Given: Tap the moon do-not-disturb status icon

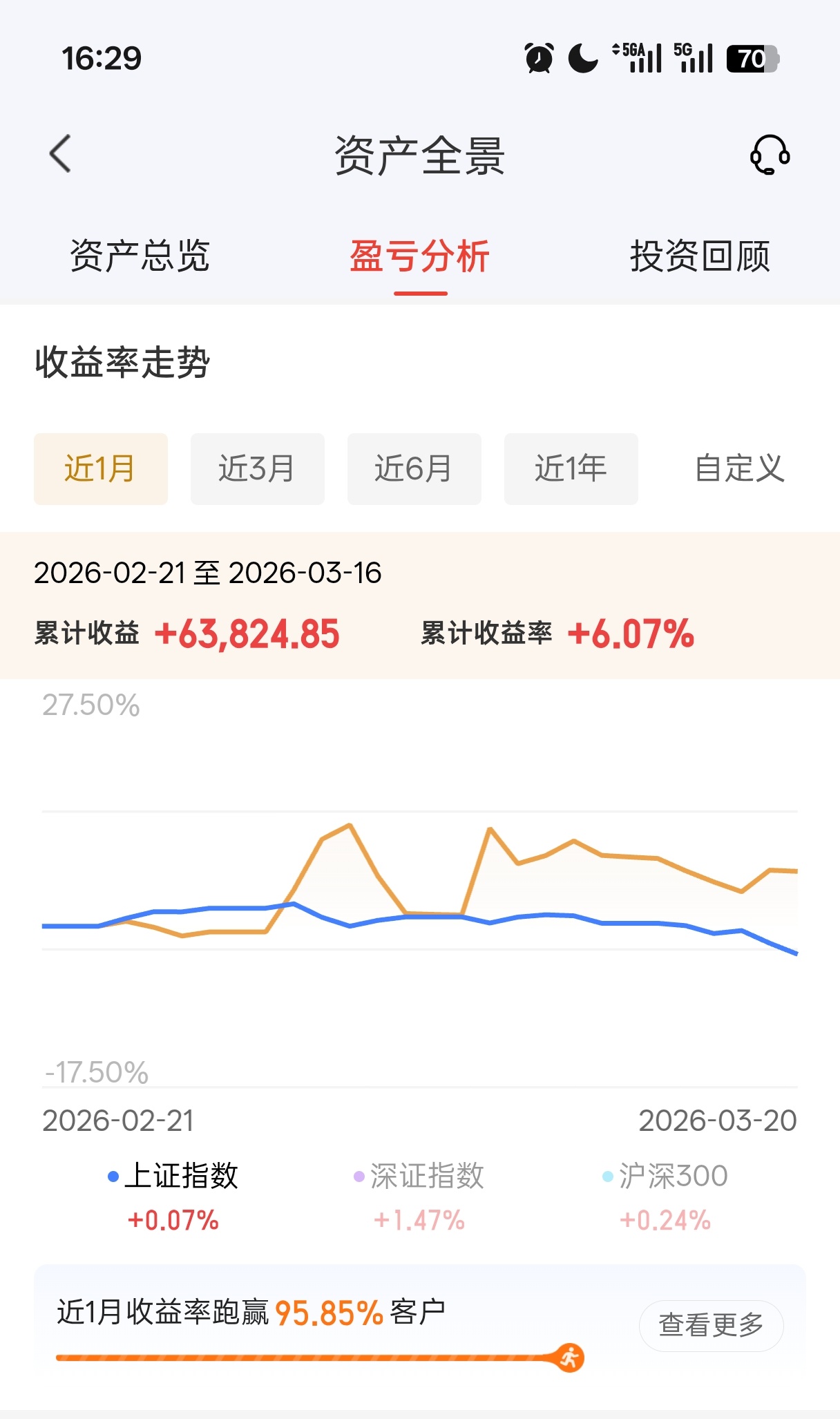Looking at the screenshot, I should [x=582, y=59].
